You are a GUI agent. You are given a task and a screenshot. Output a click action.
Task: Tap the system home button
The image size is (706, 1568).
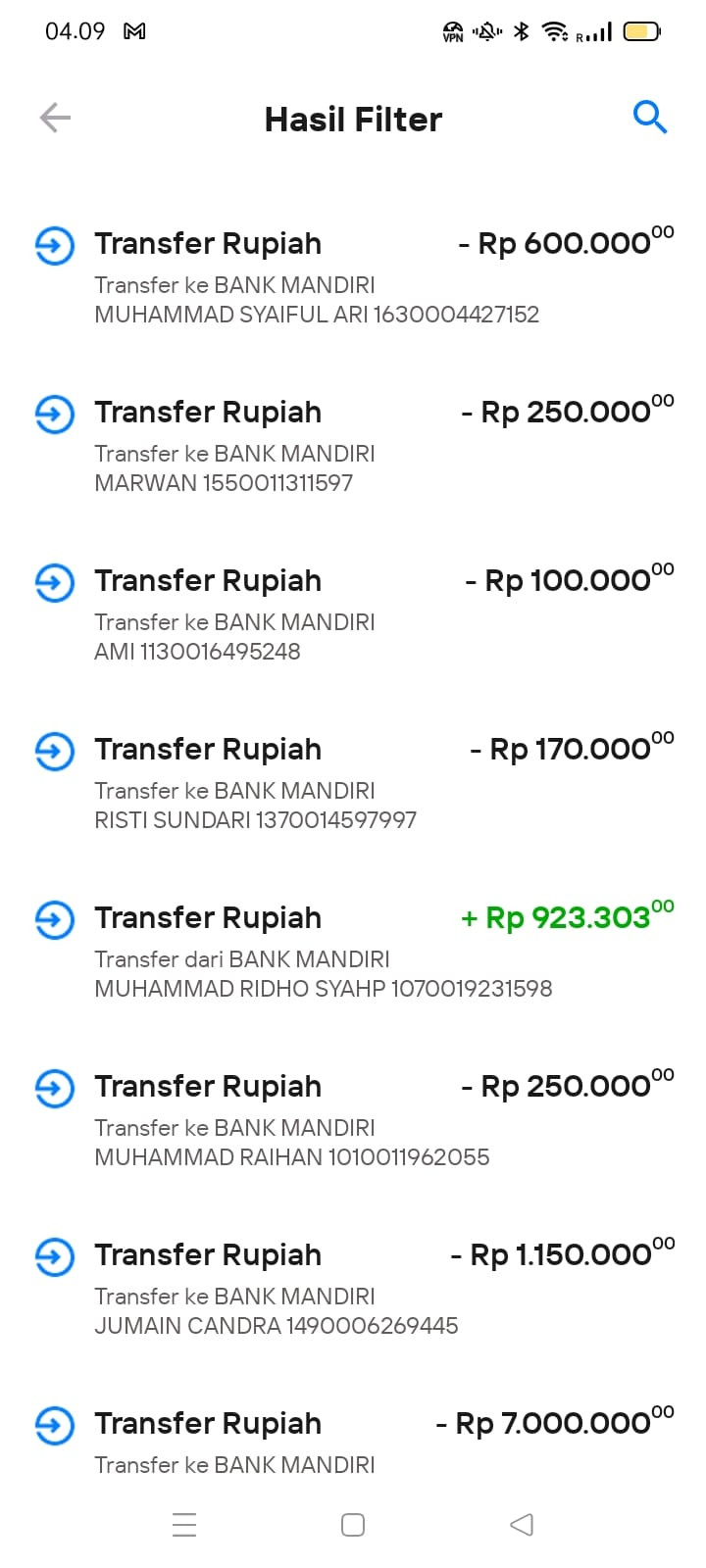click(353, 1525)
